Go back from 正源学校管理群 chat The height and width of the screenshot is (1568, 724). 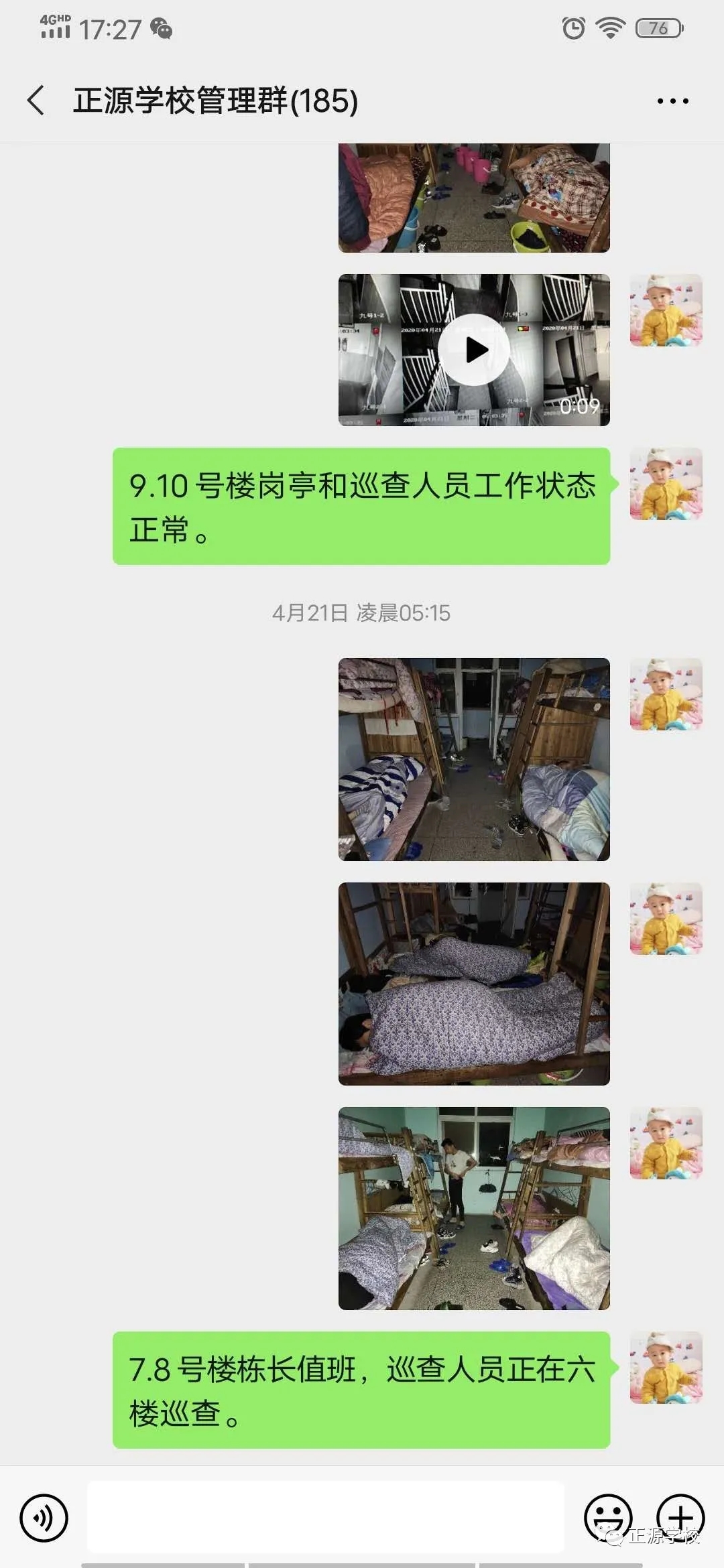click(x=37, y=101)
